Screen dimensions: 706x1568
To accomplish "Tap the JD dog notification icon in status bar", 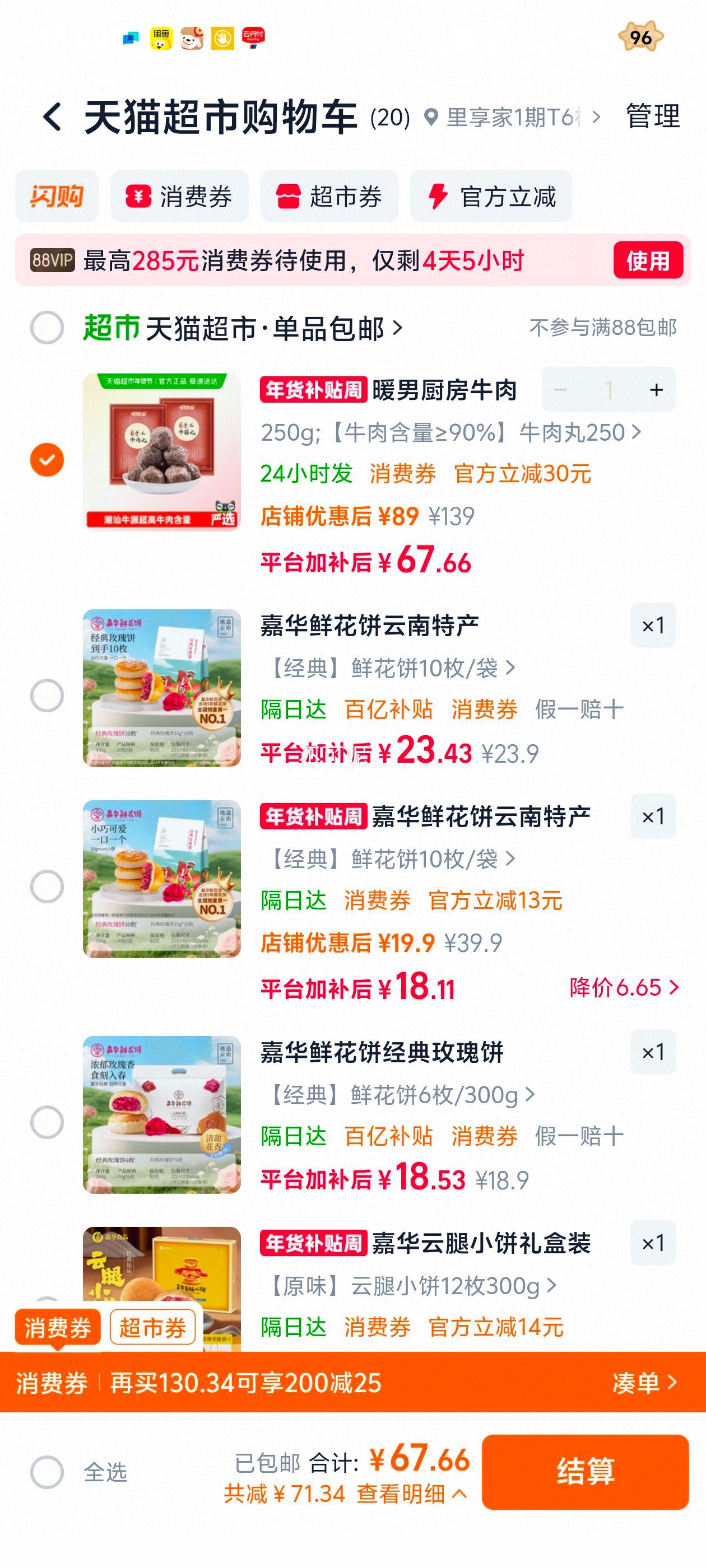I will tap(191, 38).
